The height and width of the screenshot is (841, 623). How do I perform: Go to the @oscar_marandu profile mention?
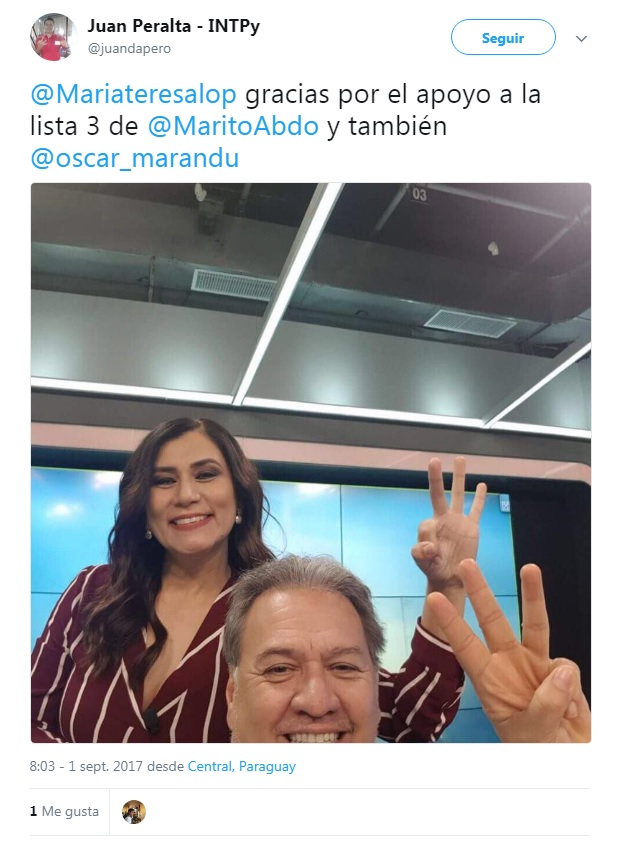point(135,158)
